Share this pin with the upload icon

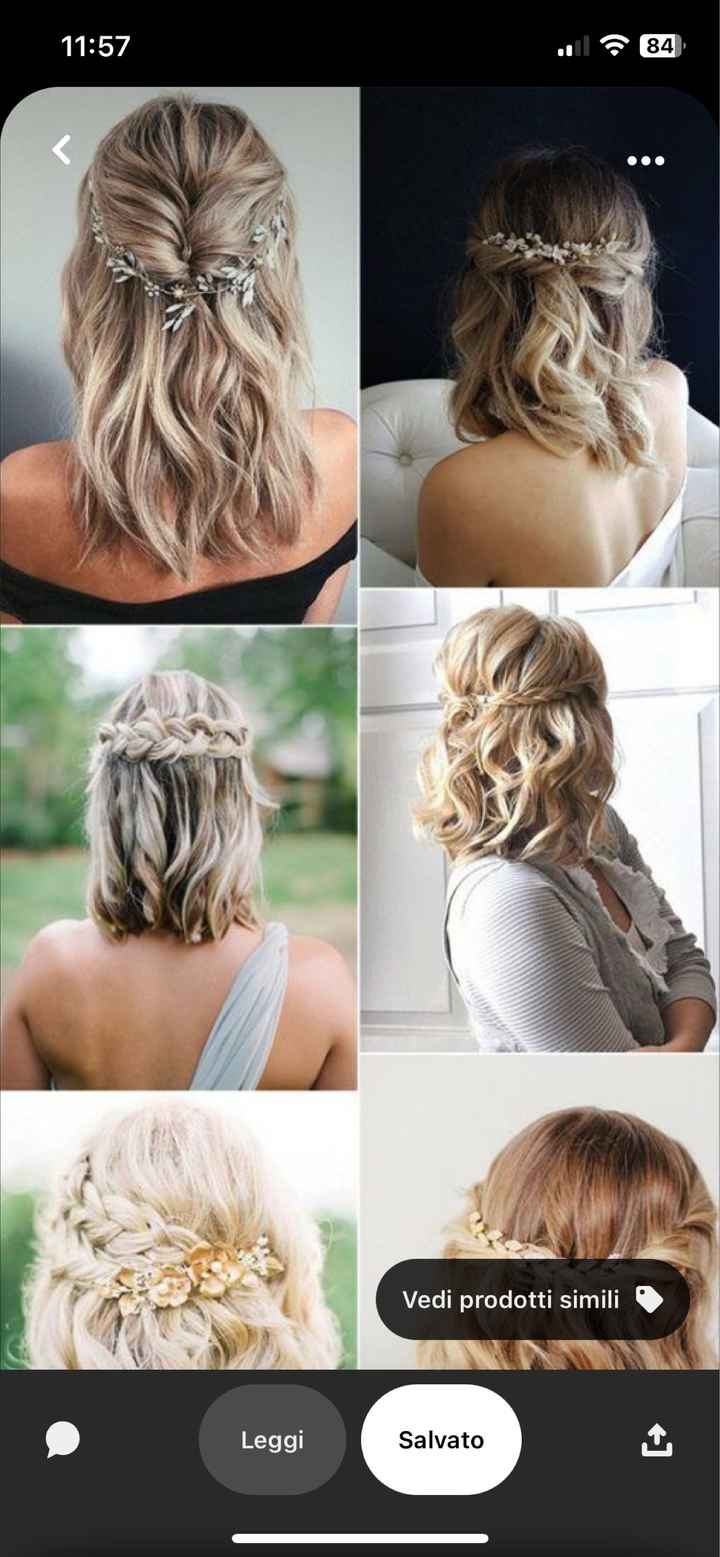(x=656, y=1440)
